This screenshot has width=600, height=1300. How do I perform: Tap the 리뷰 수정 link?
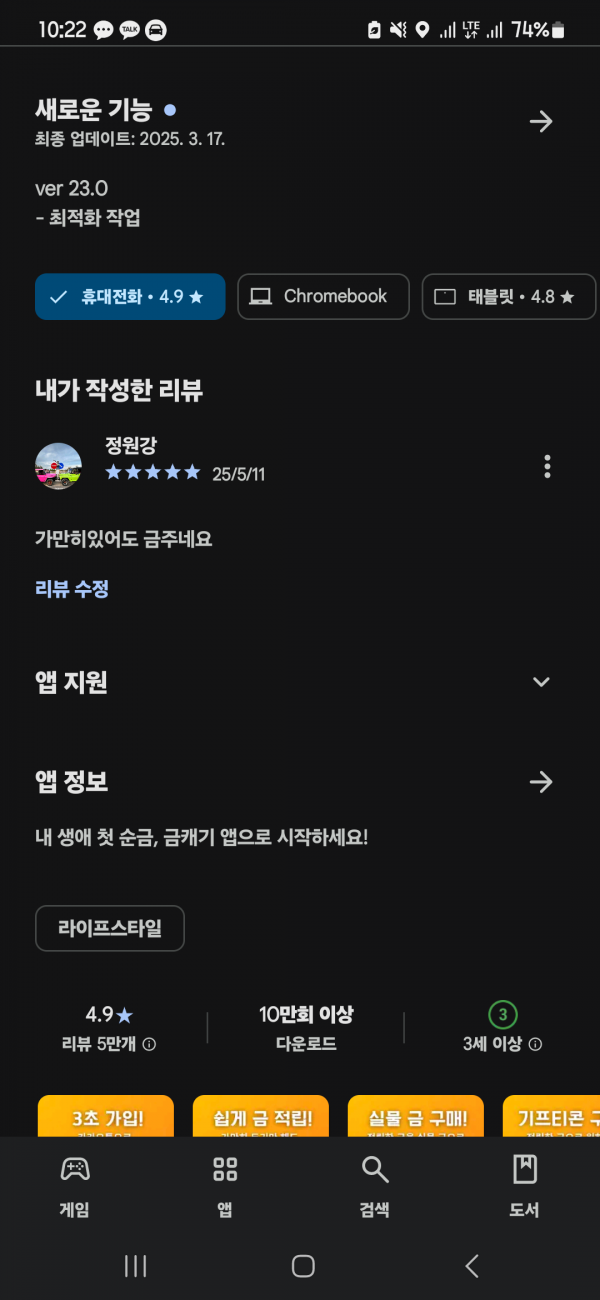point(72,589)
